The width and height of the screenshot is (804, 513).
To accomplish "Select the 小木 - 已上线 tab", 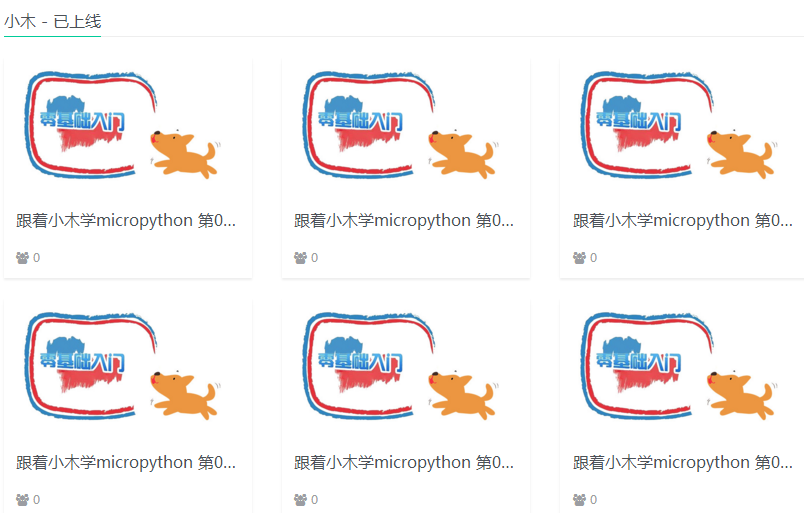I will [52, 21].
